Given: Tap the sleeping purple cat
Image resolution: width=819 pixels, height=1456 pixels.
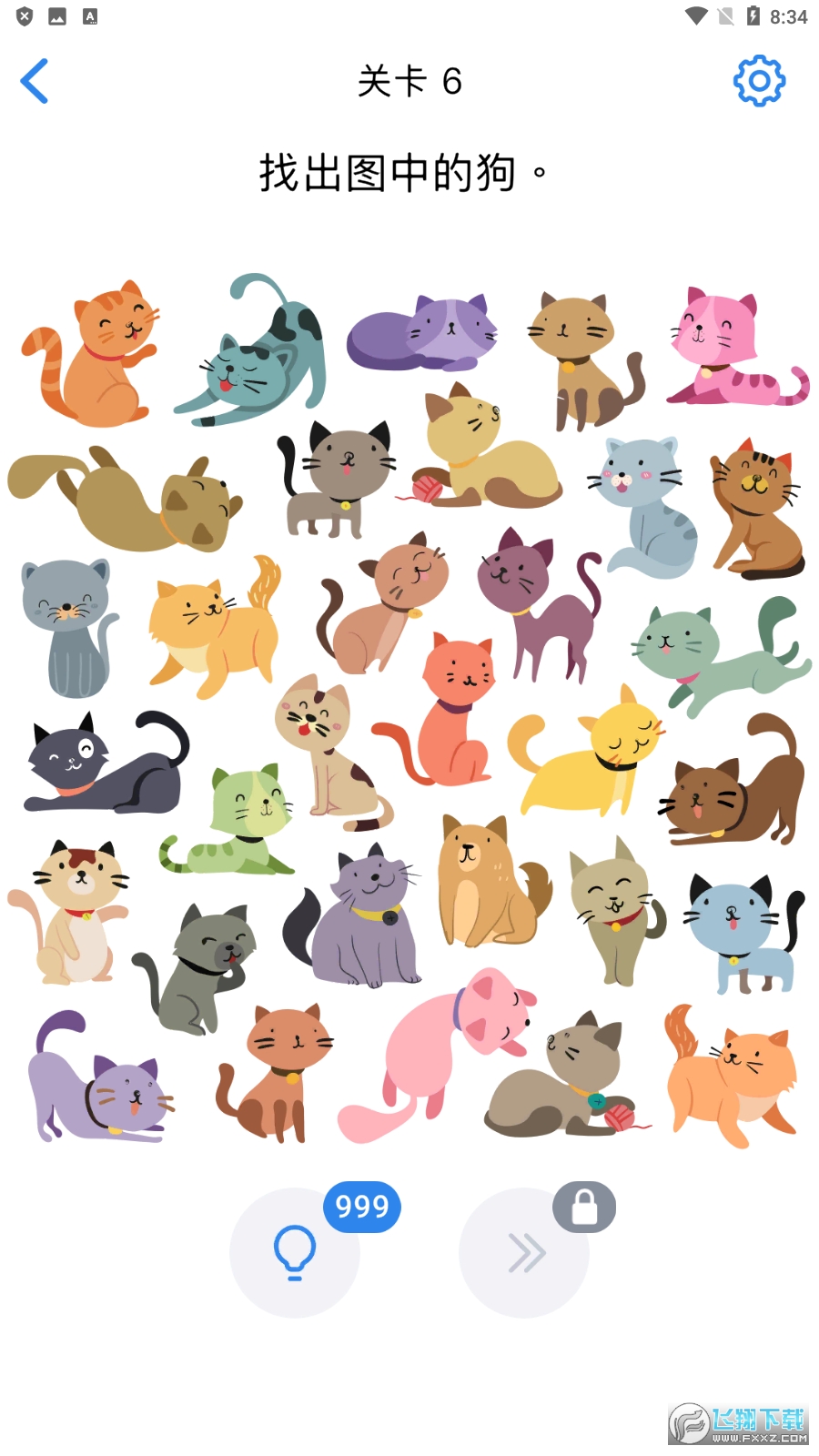Looking at the screenshot, I should point(422,333).
